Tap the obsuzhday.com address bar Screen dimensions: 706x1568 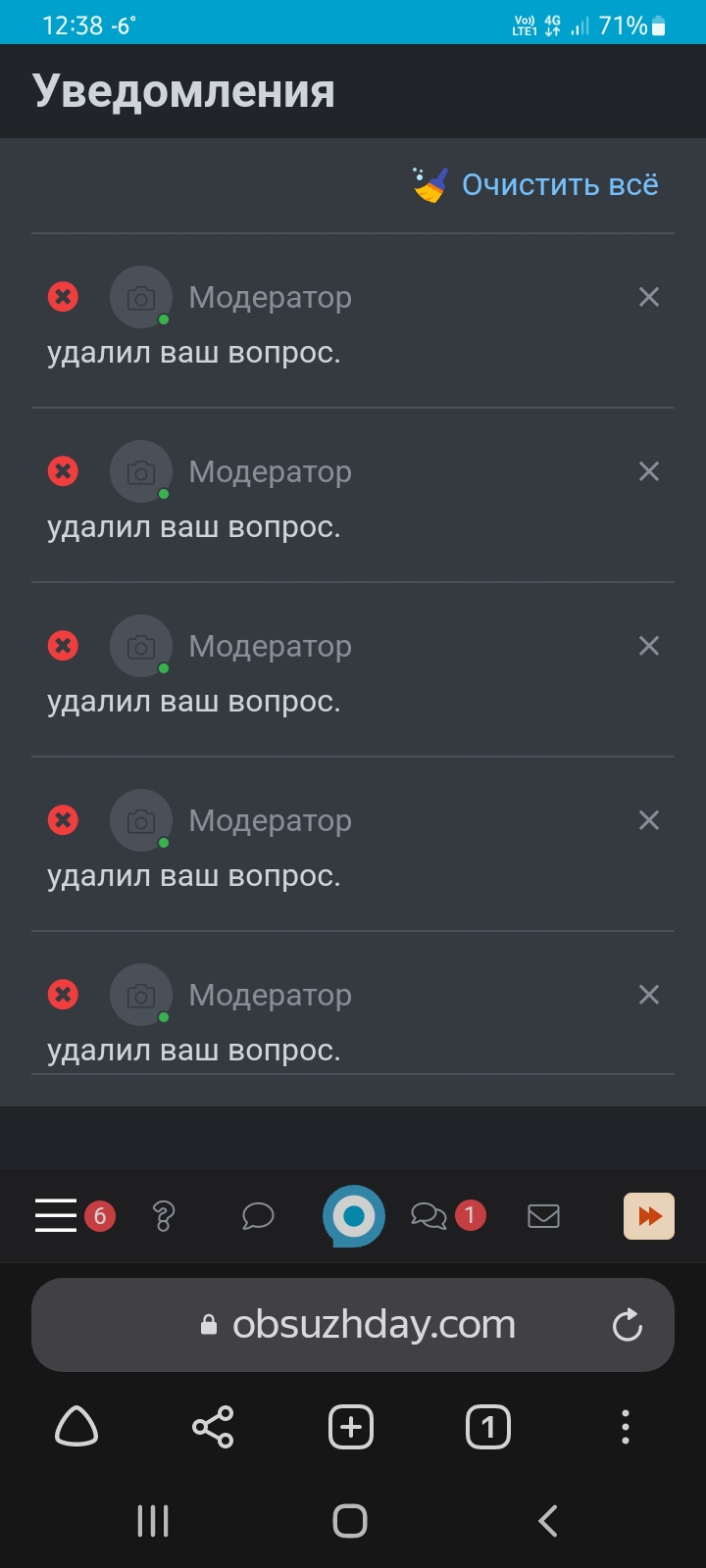tap(353, 1325)
